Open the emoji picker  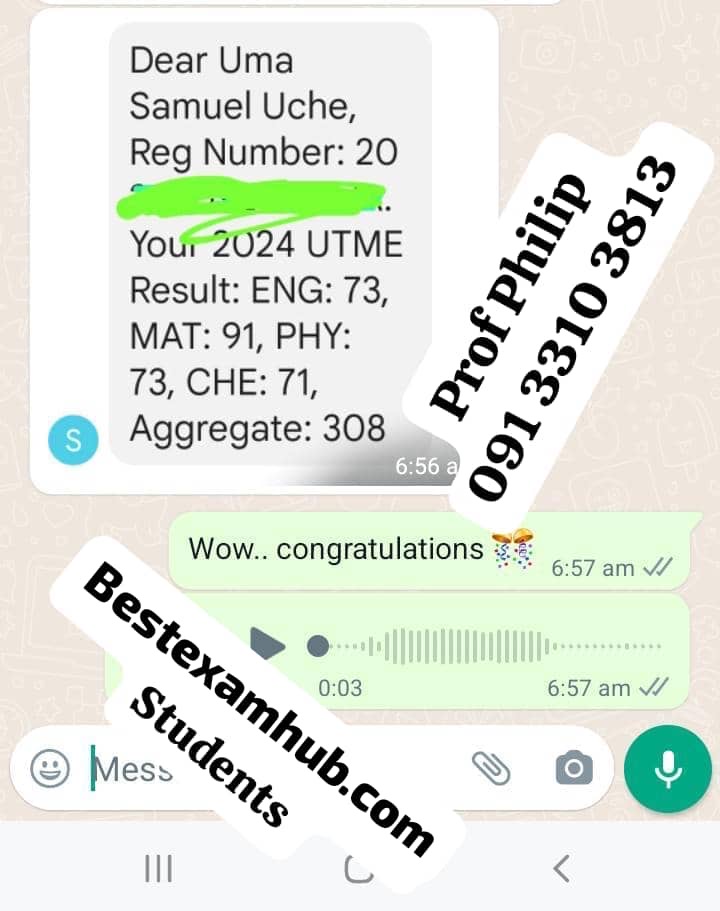50,768
